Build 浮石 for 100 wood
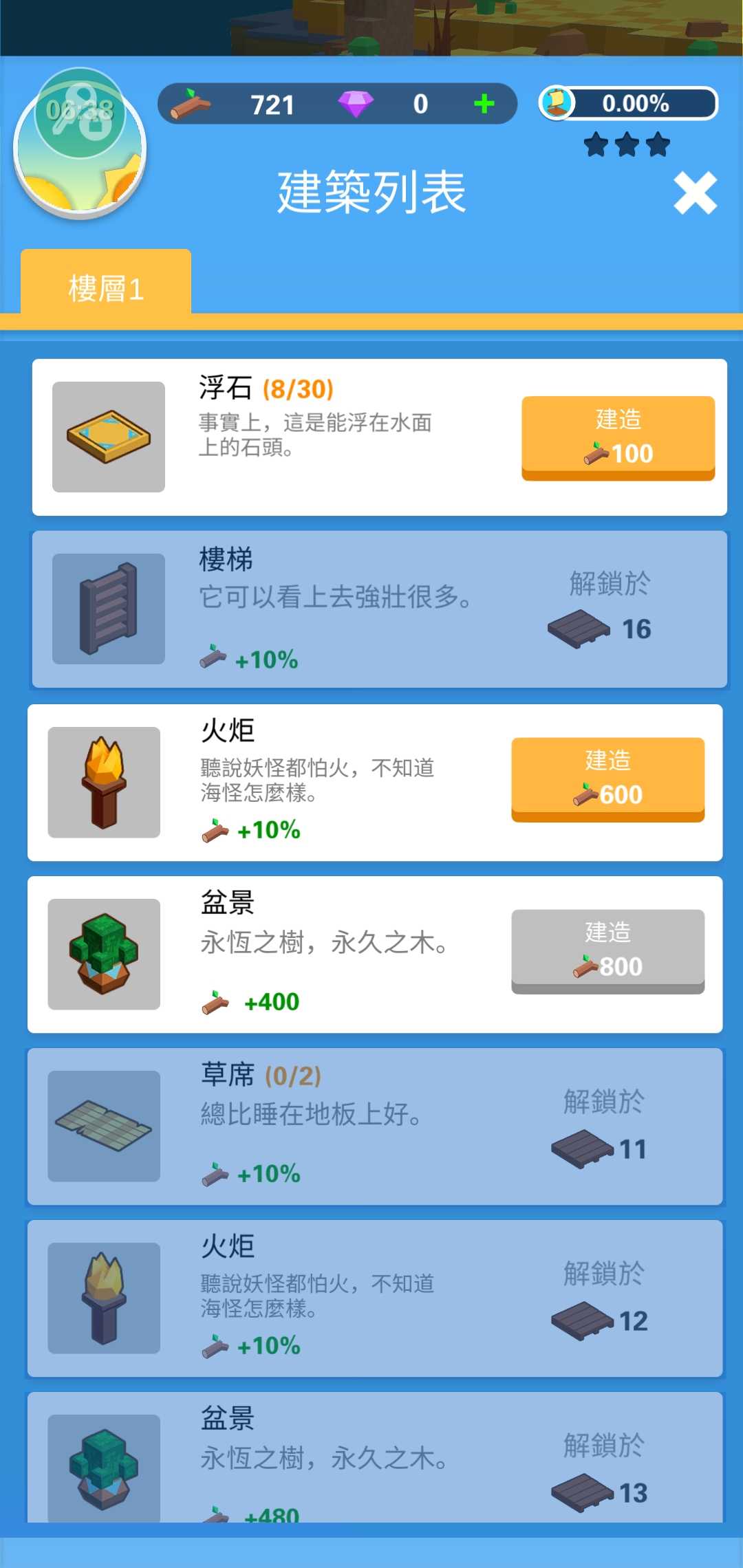 (618, 437)
